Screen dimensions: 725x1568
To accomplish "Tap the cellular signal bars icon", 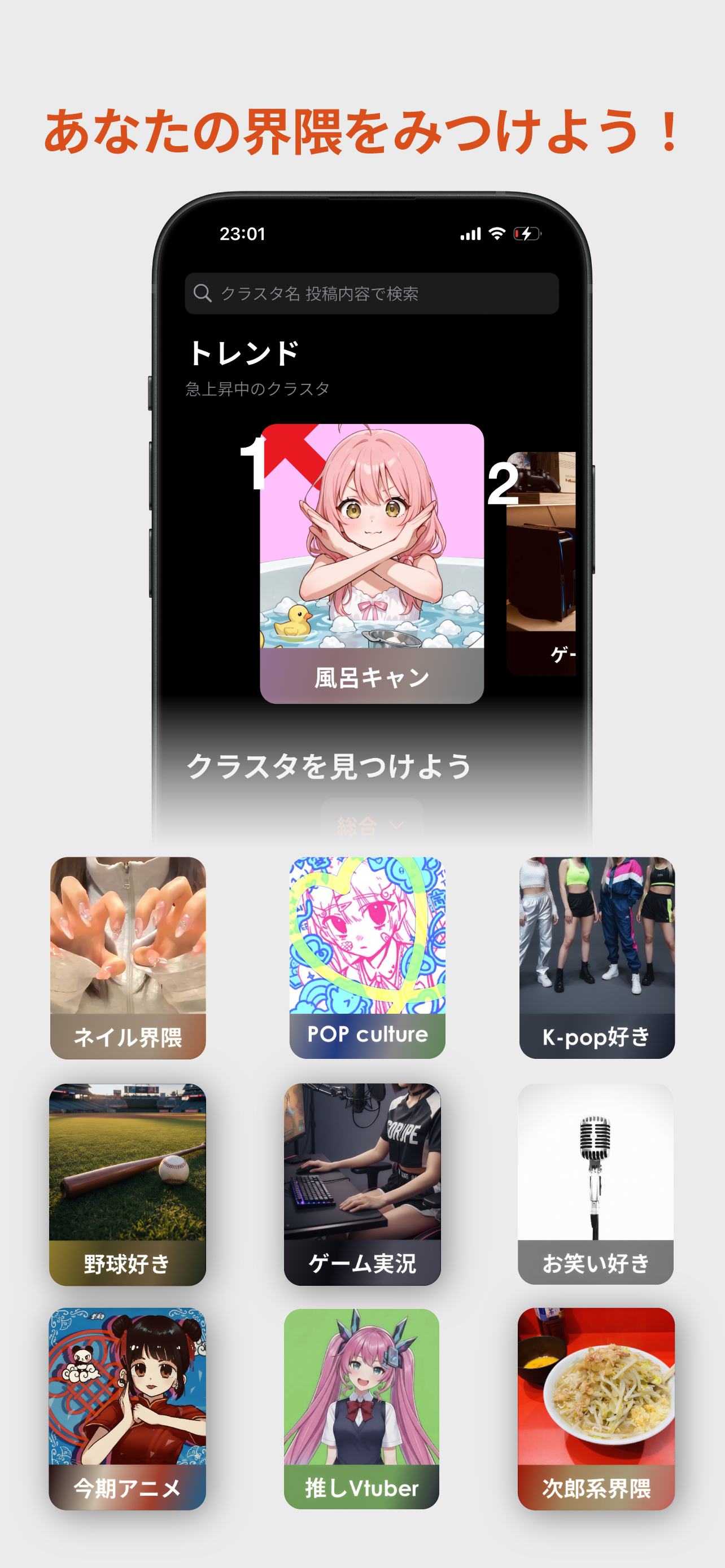I will click(x=470, y=233).
